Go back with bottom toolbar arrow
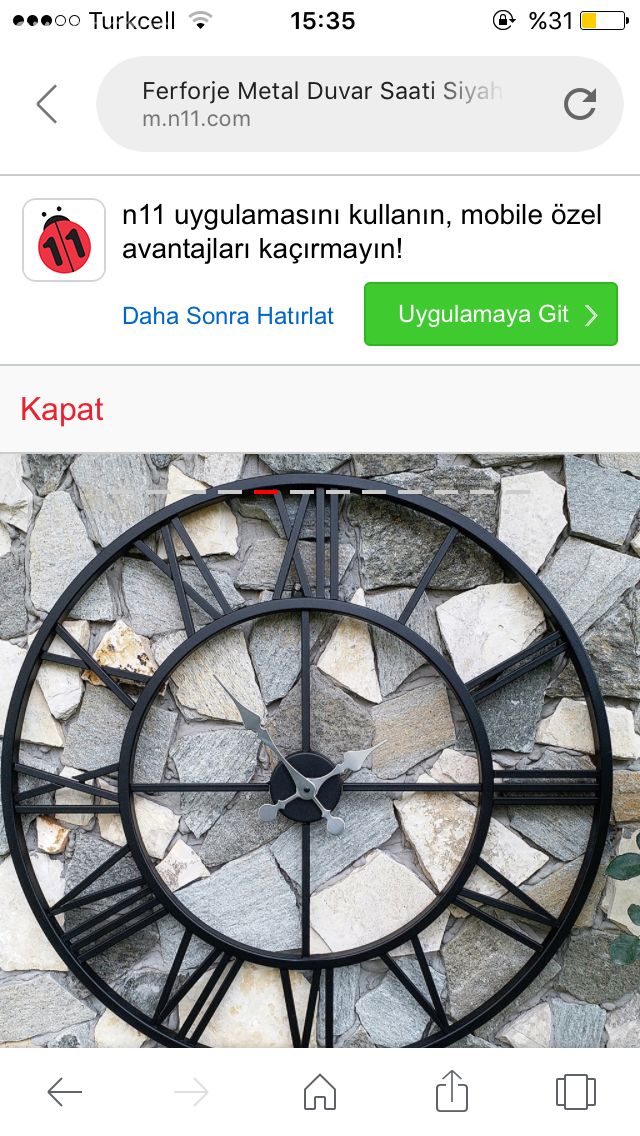The height and width of the screenshot is (1136, 640). tap(65, 1092)
